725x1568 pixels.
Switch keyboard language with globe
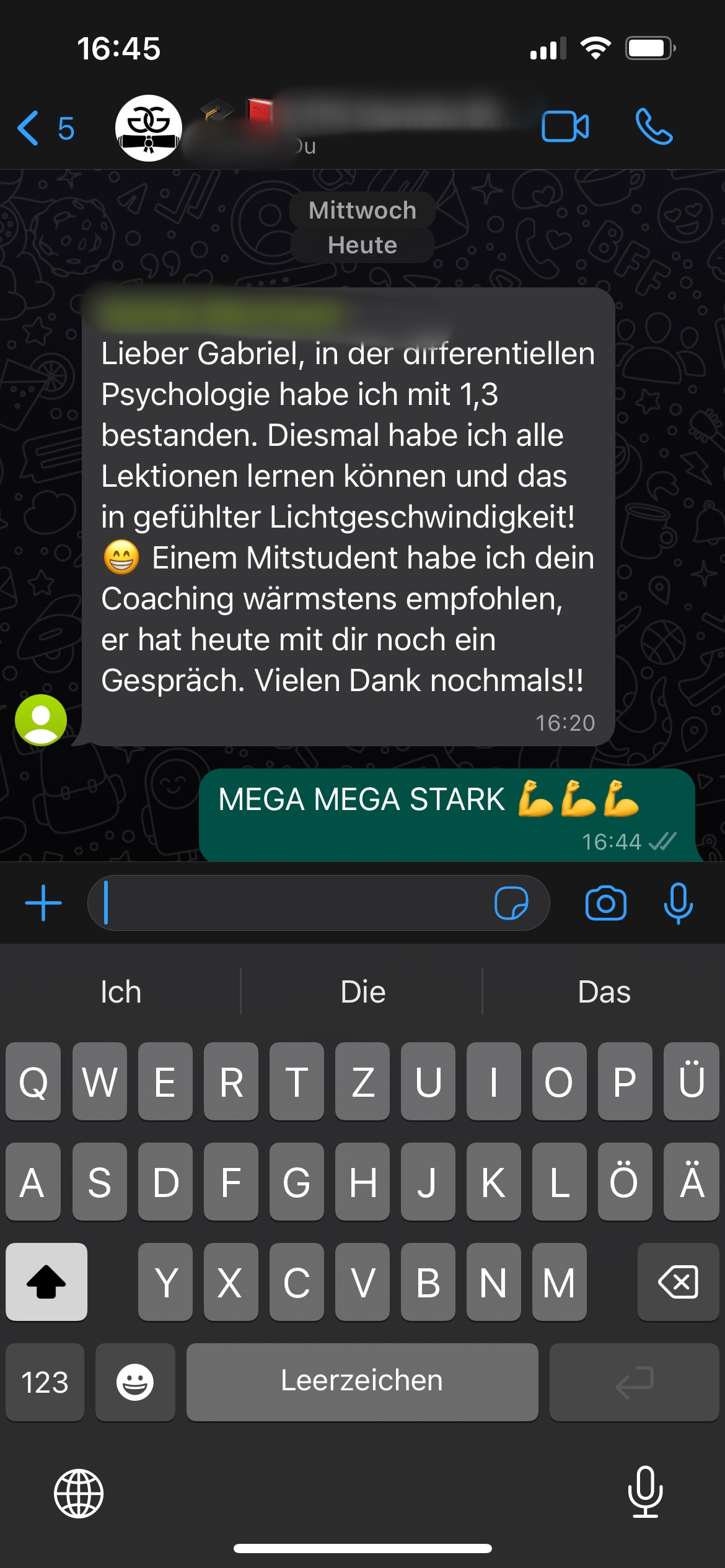tap(79, 1494)
